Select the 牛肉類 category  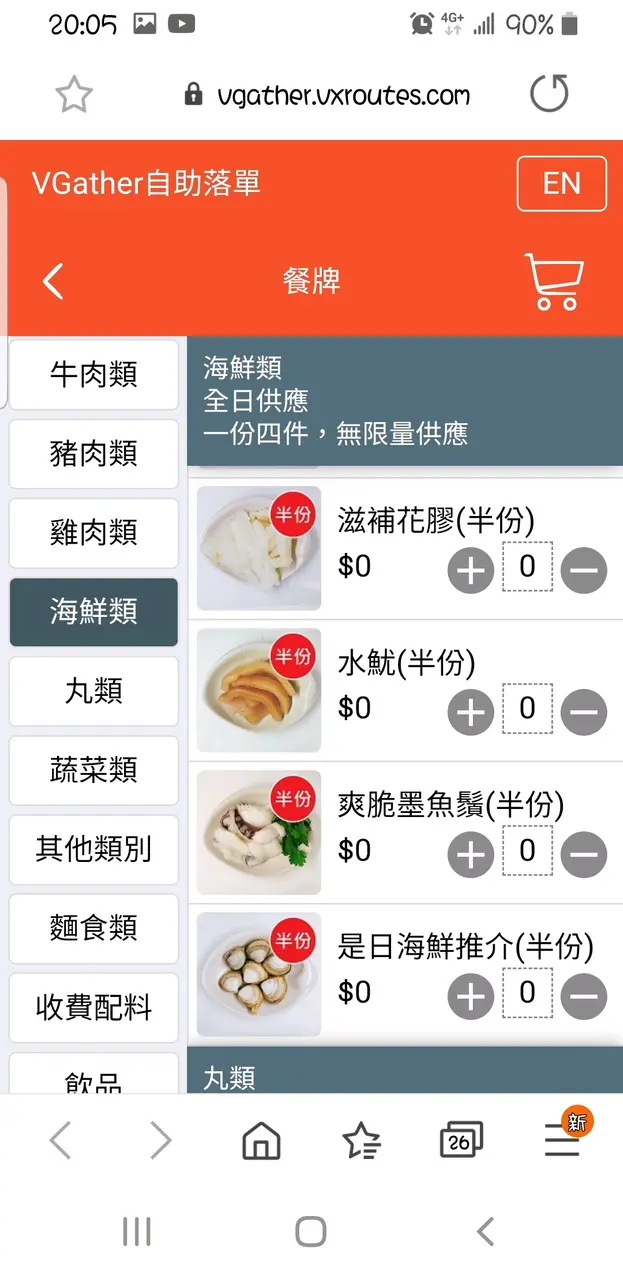pos(94,375)
